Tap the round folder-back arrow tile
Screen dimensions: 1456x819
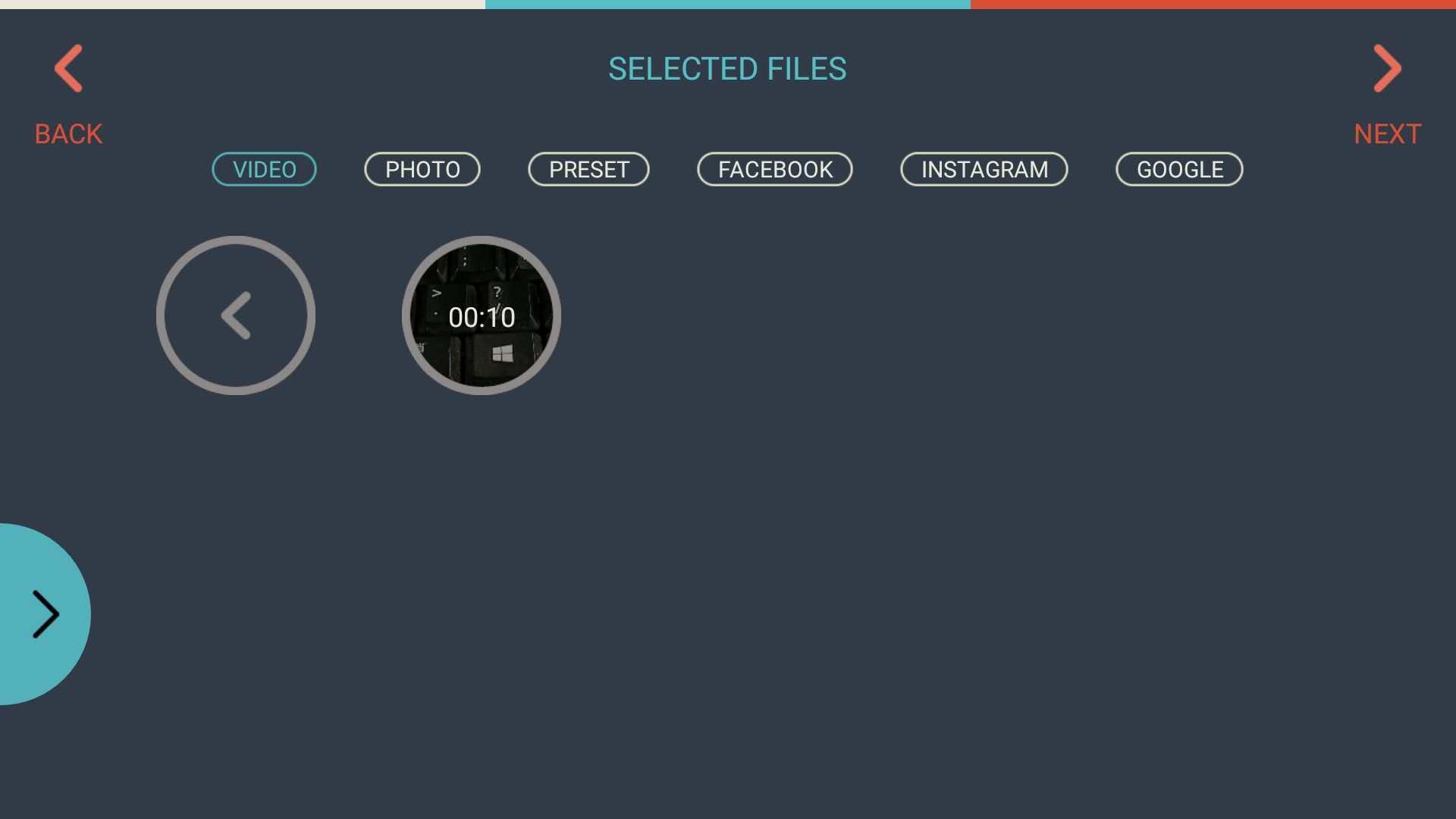236,315
